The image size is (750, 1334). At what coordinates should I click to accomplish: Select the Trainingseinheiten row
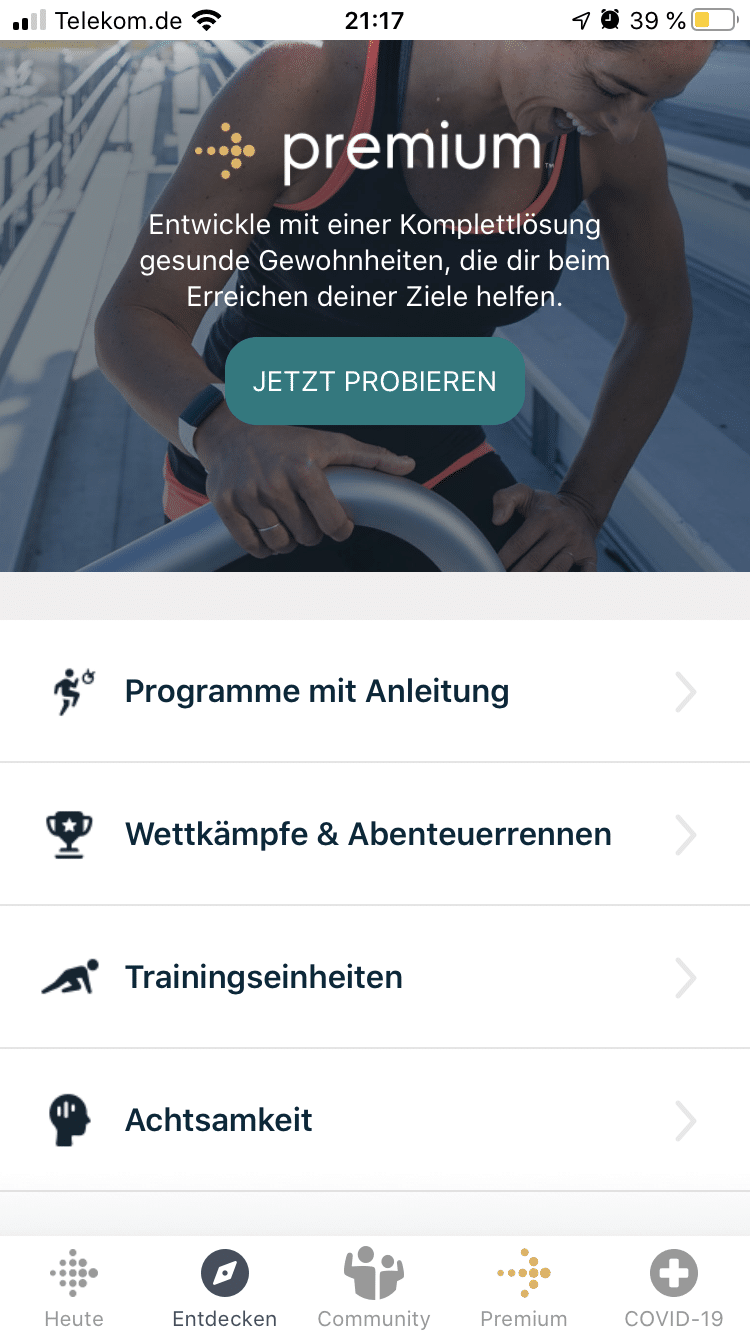click(x=374, y=977)
